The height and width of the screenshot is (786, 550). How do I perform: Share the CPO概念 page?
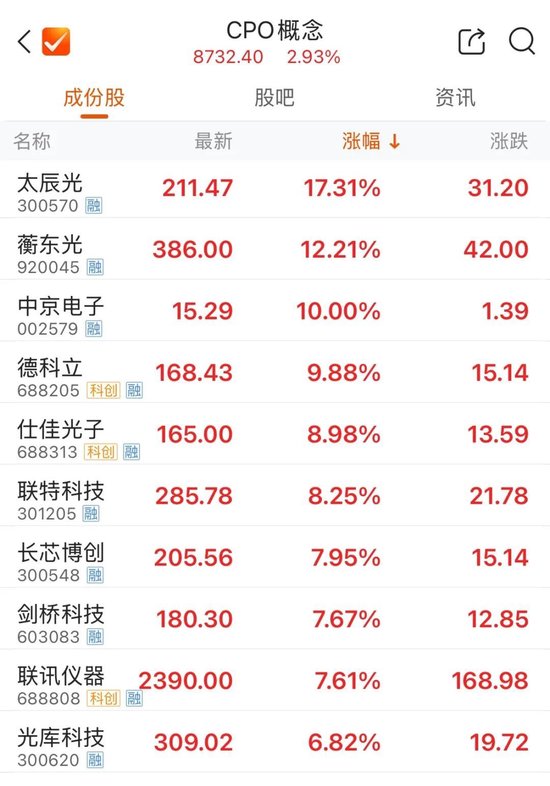click(x=472, y=41)
